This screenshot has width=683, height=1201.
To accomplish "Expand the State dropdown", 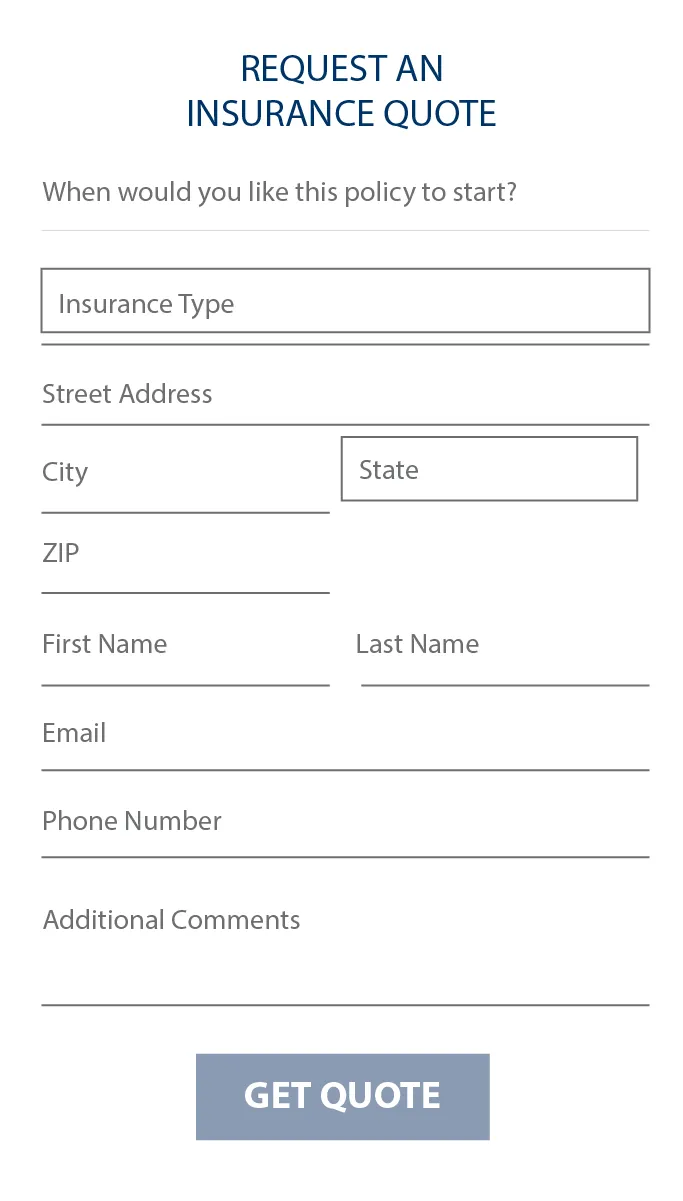I will tap(489, 469).
